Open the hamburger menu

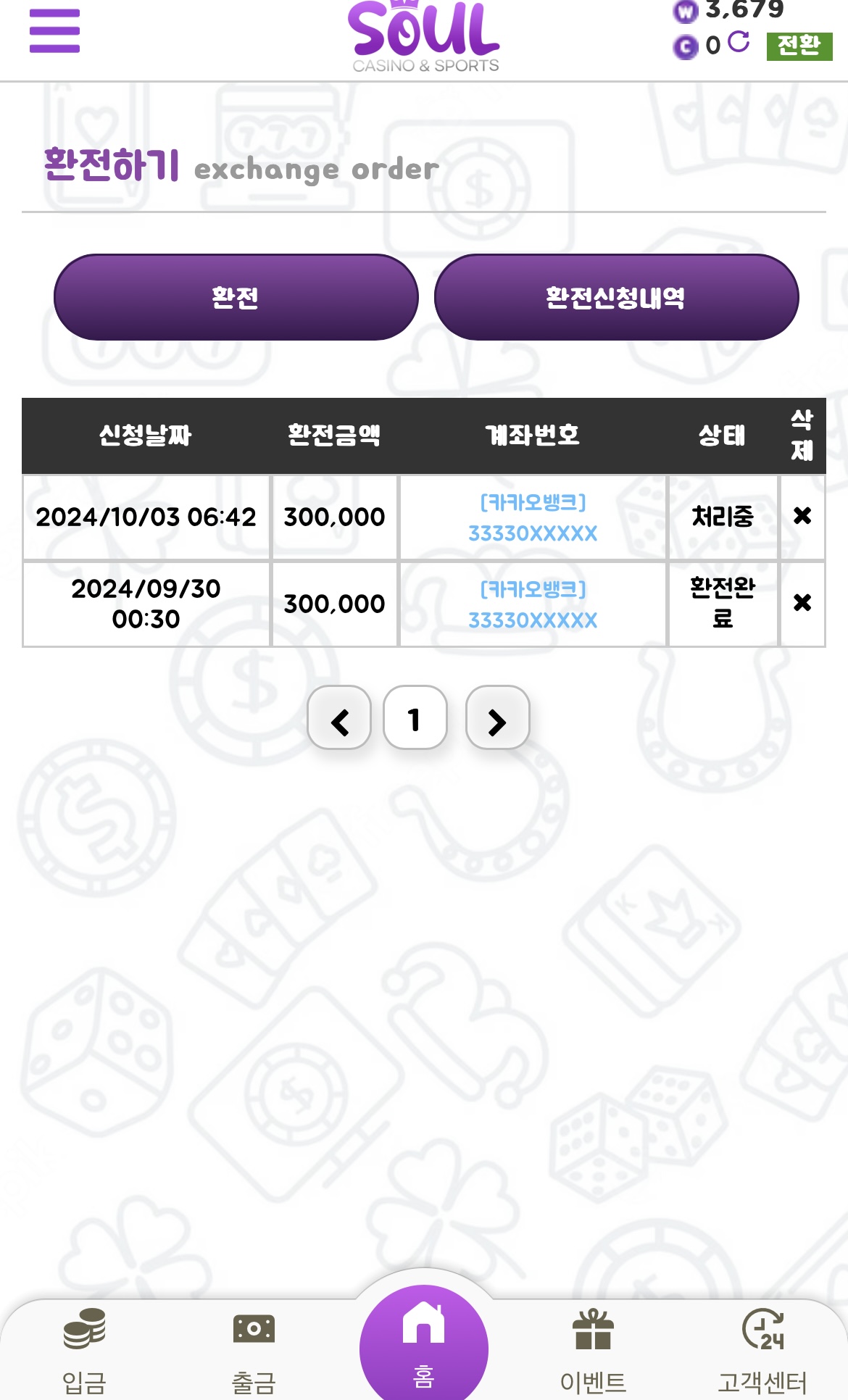point(54,31)
